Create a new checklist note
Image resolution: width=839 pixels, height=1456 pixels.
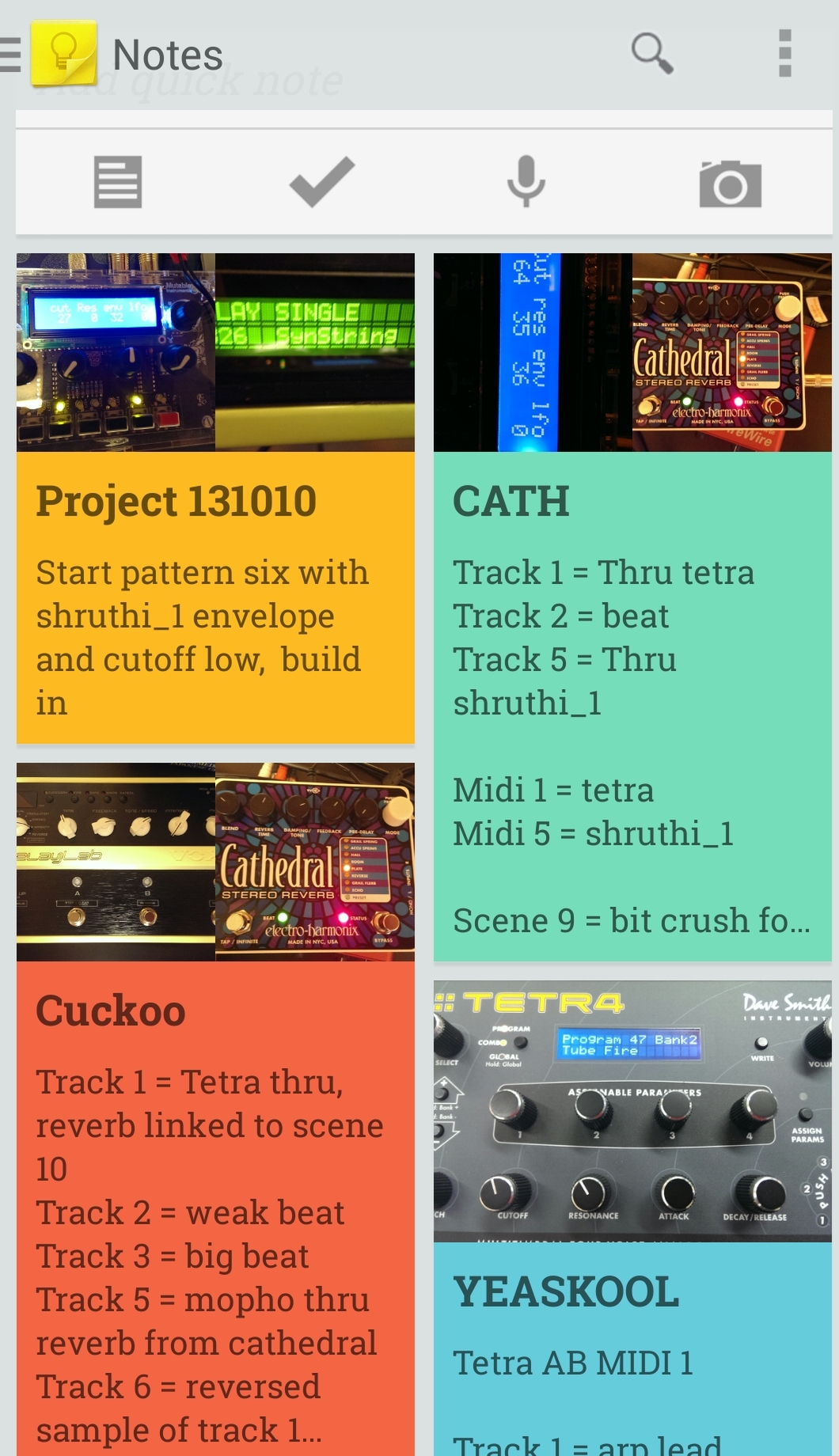click(322, 182)
